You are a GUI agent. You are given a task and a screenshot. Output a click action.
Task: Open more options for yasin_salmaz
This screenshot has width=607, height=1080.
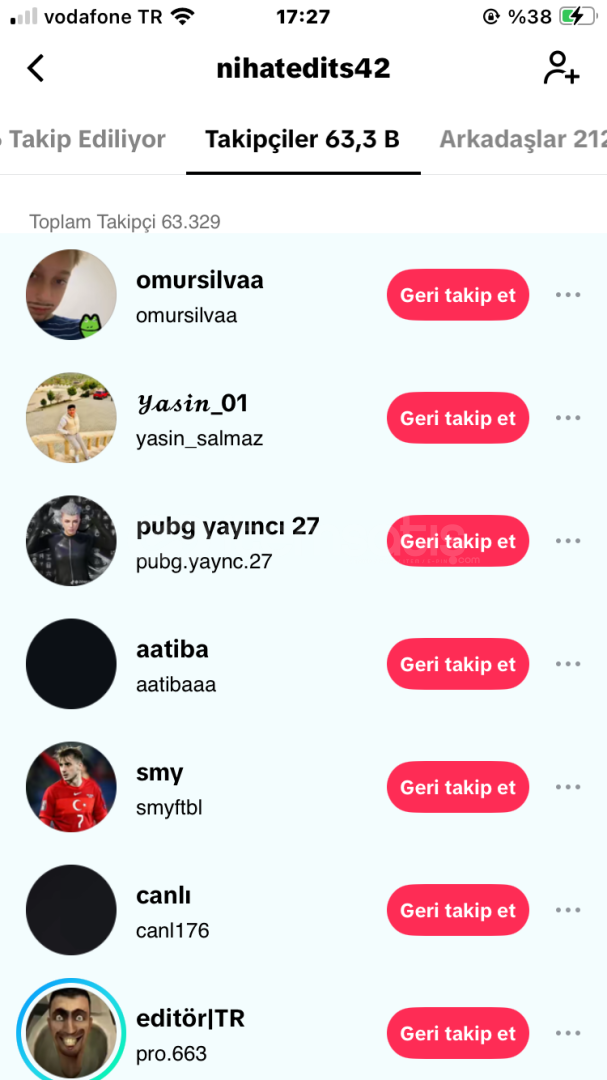coord(568,418)
